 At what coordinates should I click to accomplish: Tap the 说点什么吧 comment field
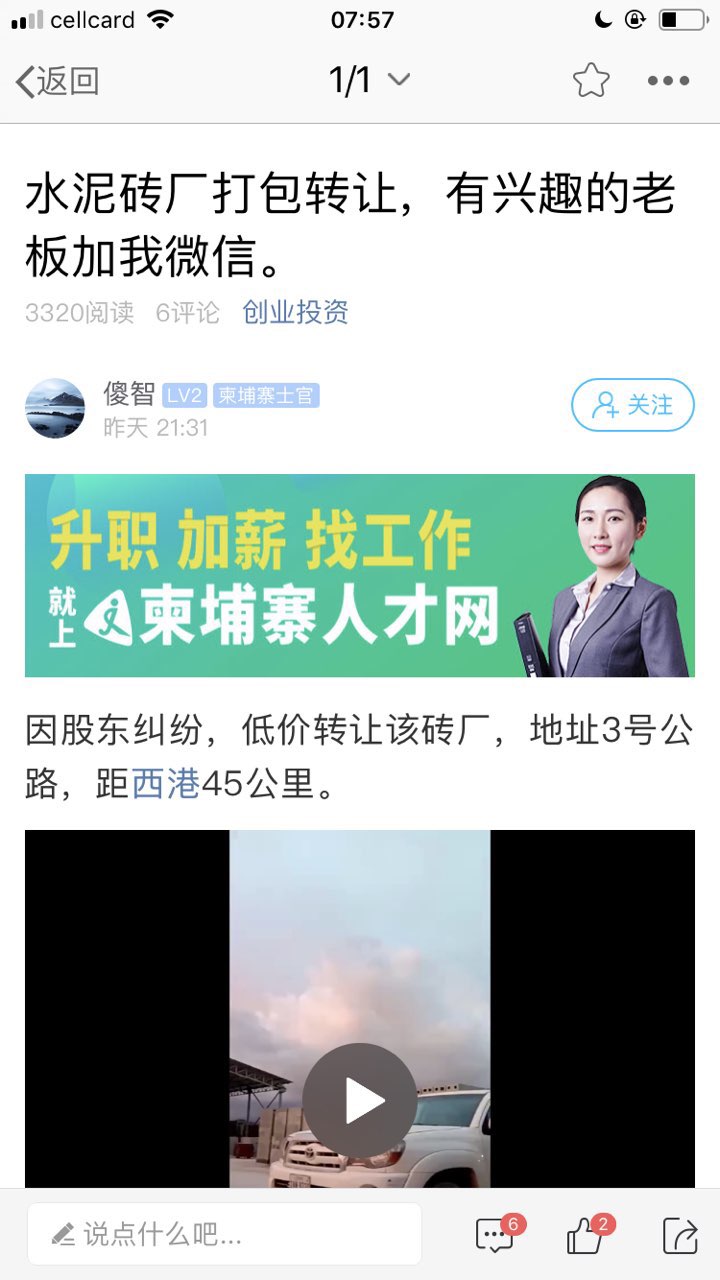click(x=224, y=1234)
